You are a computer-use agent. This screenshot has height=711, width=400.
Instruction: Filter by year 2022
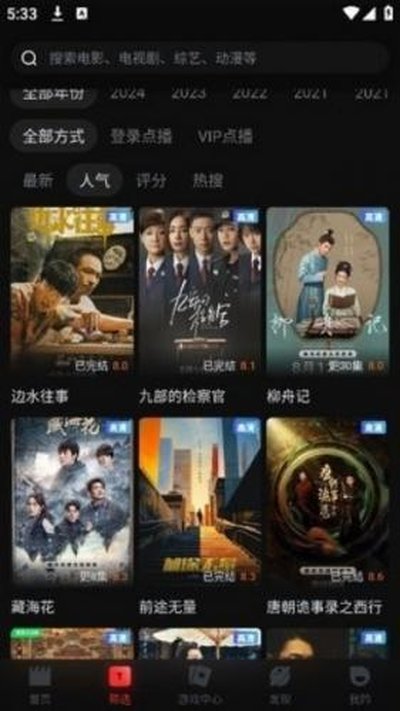coord(250,93)
